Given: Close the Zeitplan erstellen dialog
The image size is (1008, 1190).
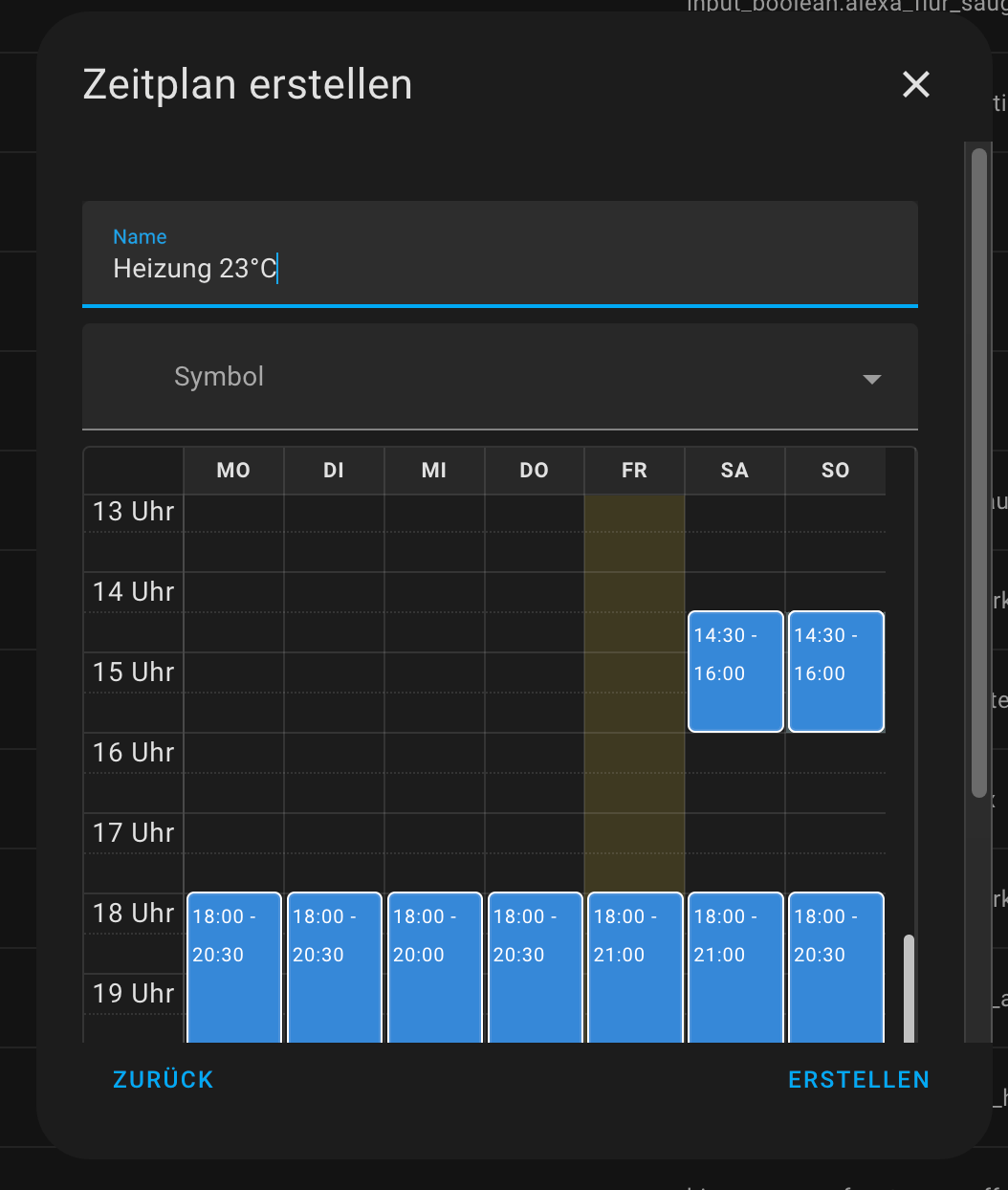Looking at the screenshot, I should pos(915,84).
